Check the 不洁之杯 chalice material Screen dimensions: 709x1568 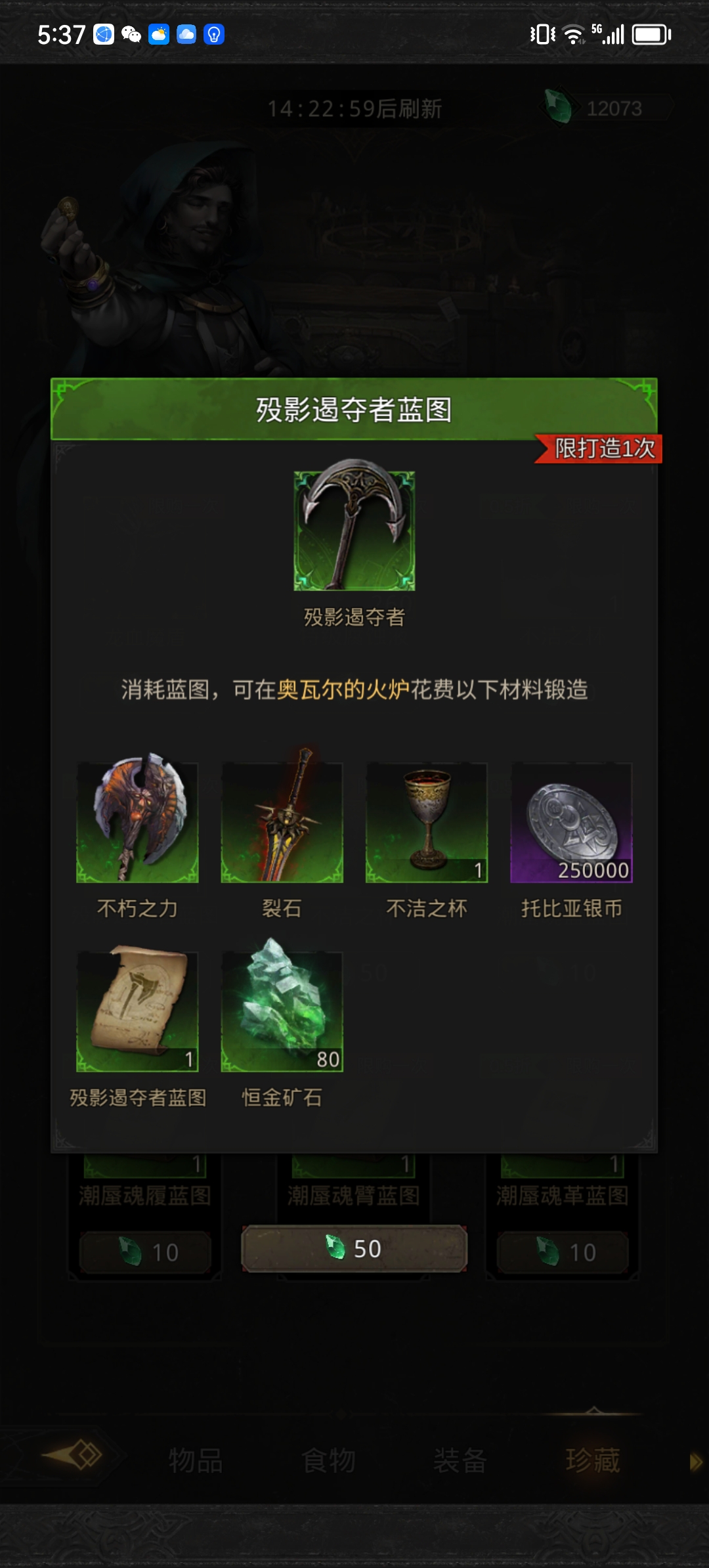tap(427, 821)
